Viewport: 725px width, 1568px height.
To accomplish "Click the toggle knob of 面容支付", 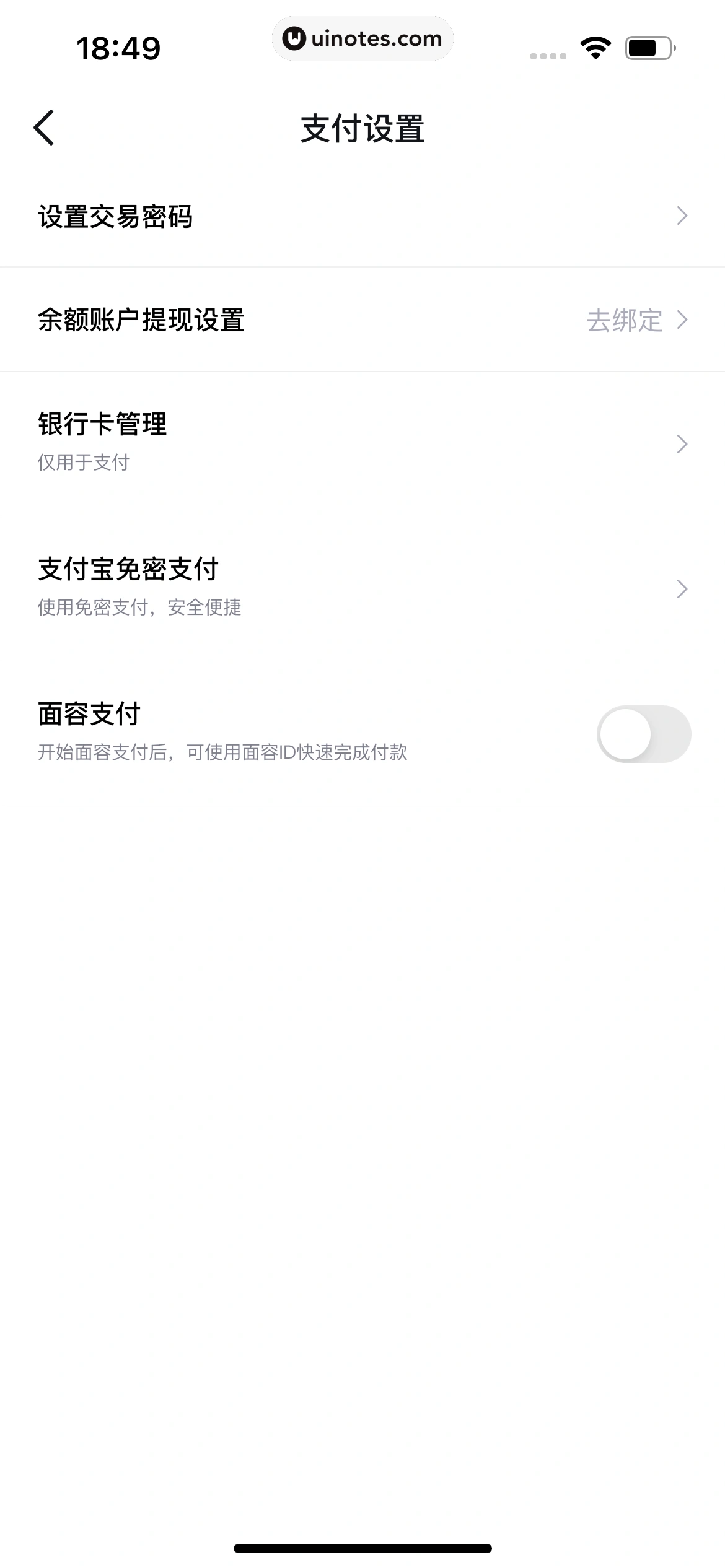I will 626,733.
